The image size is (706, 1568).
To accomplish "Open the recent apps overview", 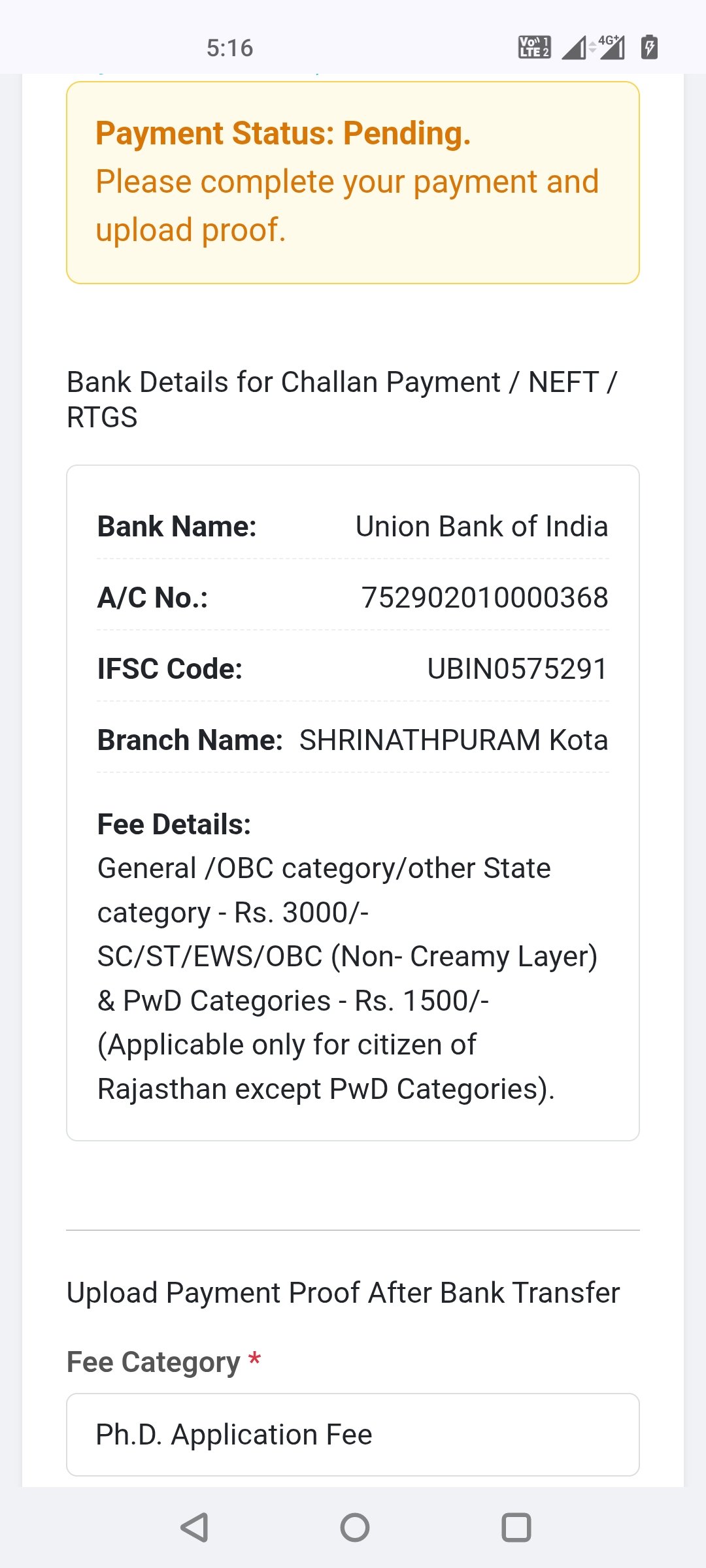I will (x=516, y=1527).
